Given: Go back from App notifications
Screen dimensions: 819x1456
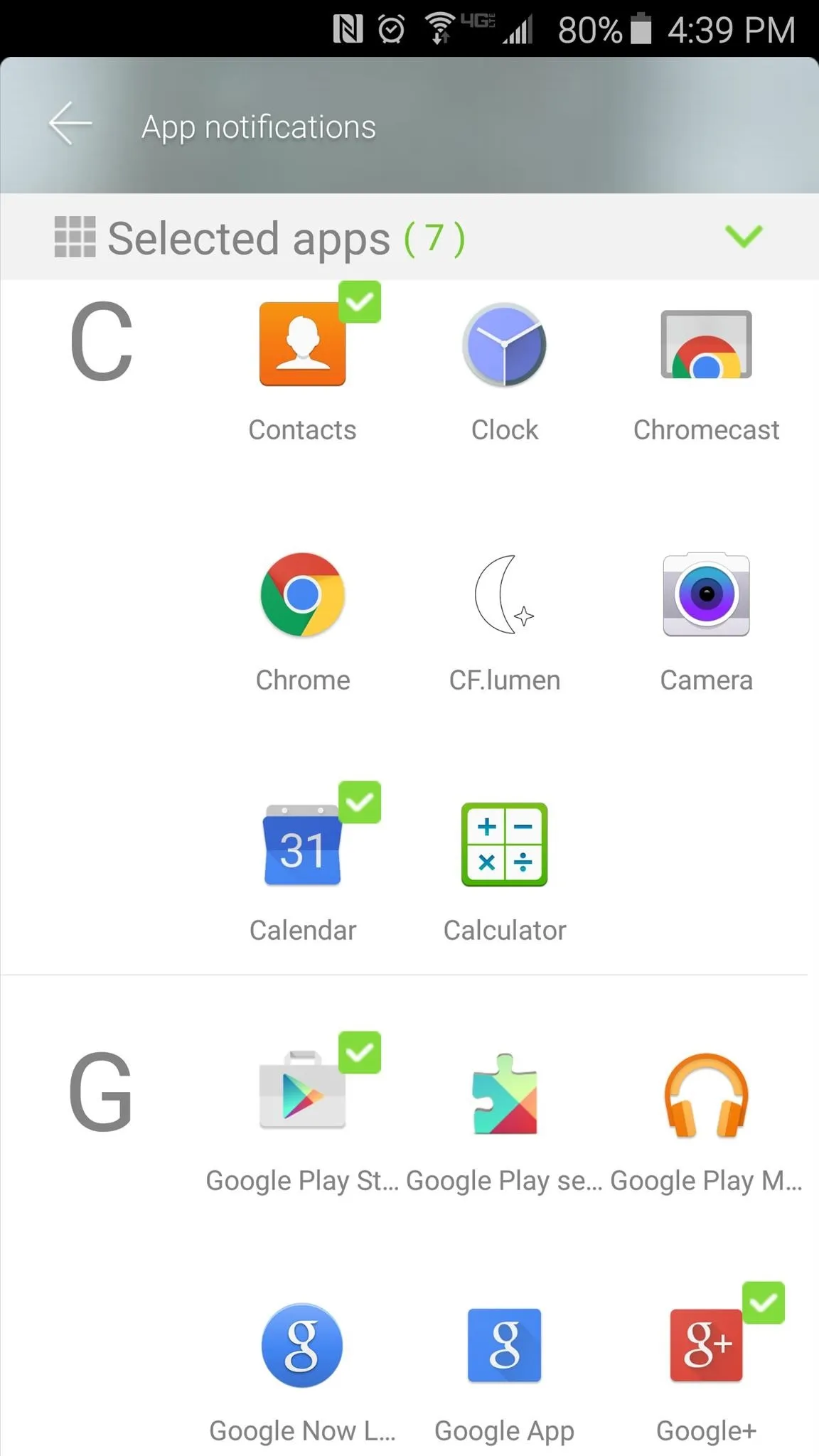Looking at the screenshot, I should [x=70, y=124].
